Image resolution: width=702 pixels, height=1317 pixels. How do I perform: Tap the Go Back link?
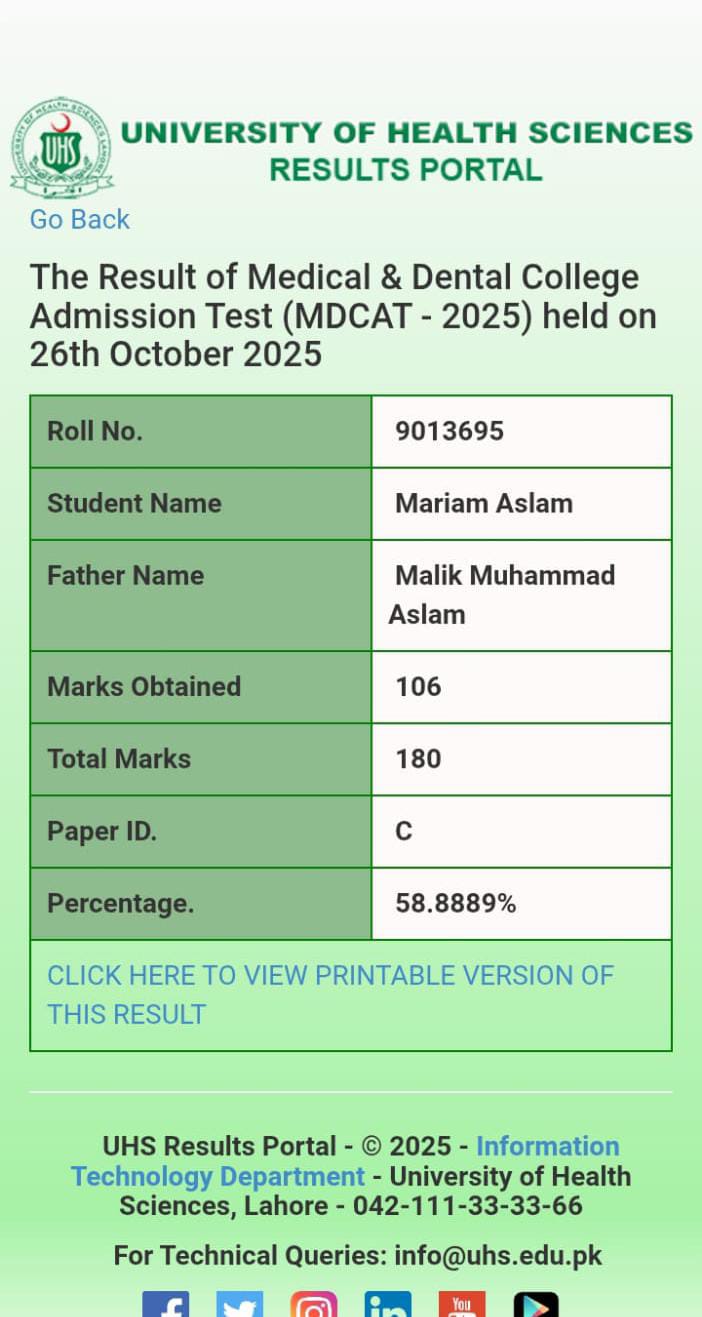[80, 219]
